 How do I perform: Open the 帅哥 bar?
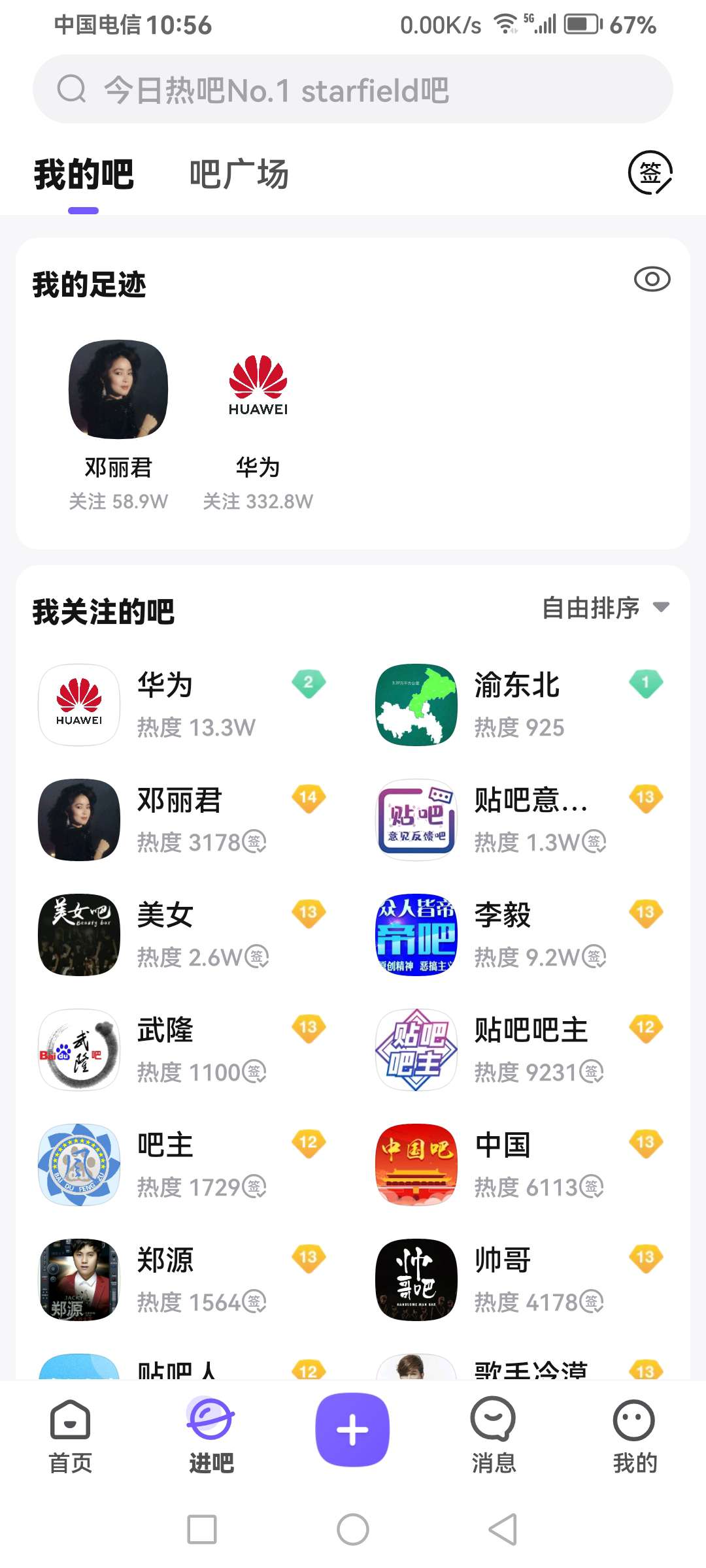point(520,1280)
